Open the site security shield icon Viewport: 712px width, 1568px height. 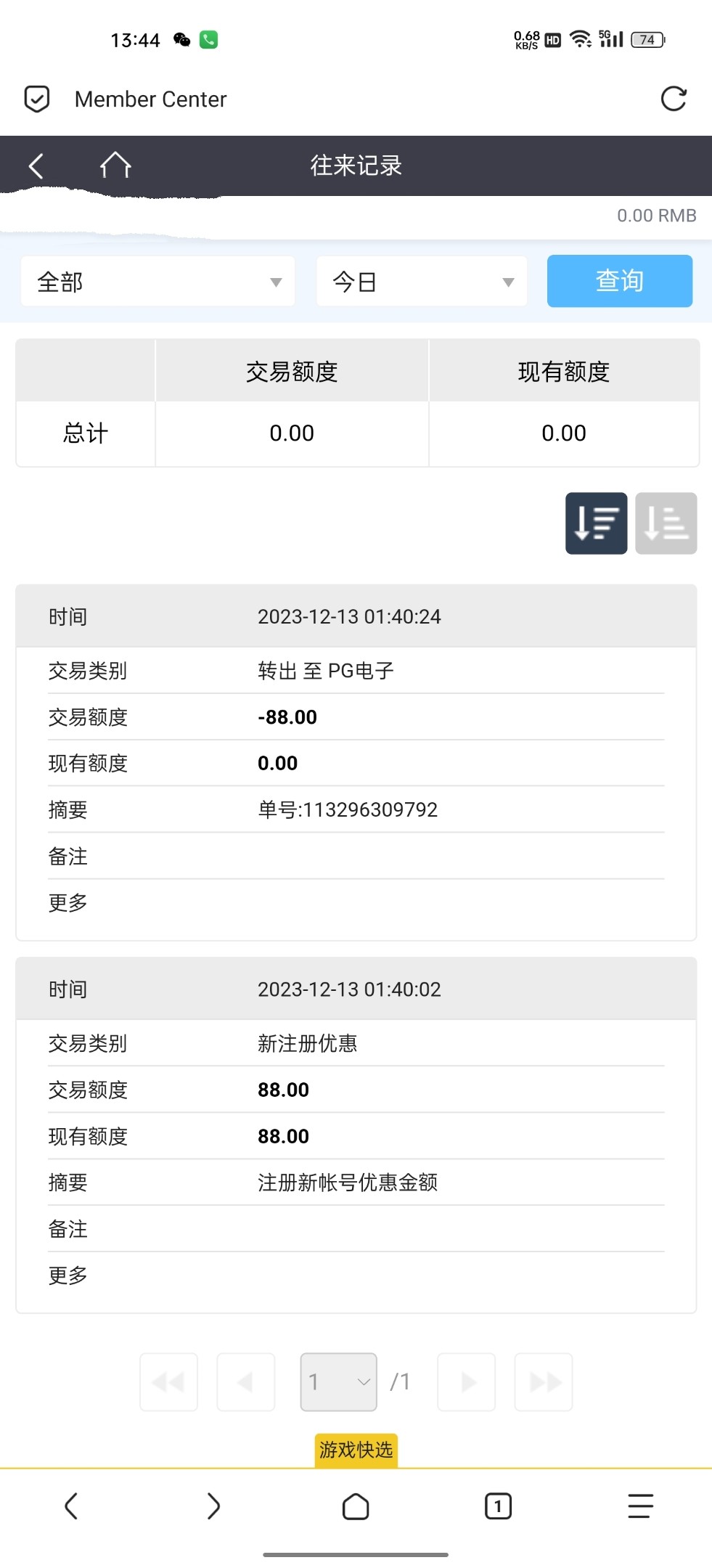37,99
